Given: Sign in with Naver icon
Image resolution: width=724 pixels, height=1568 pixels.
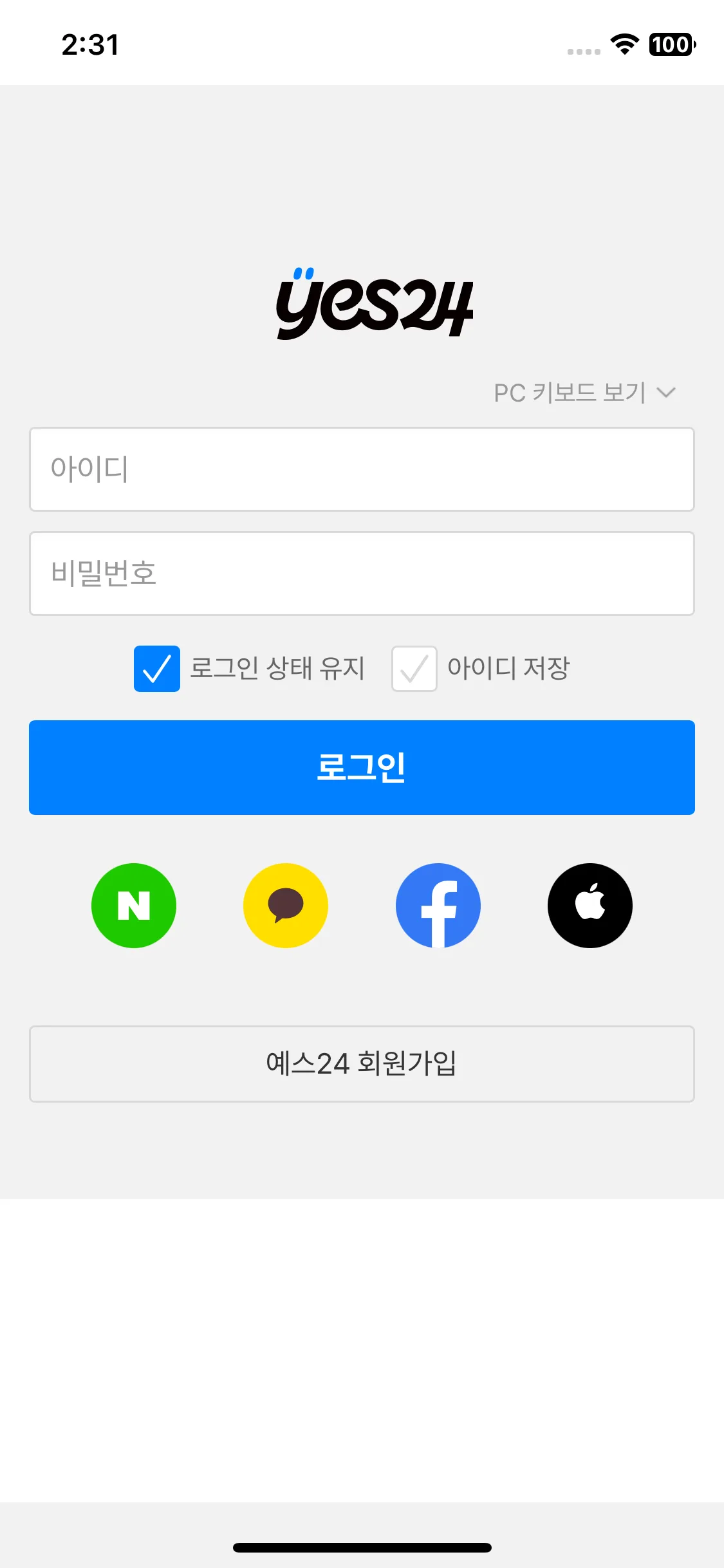Looking at the screenshot, I should (134, 906).
